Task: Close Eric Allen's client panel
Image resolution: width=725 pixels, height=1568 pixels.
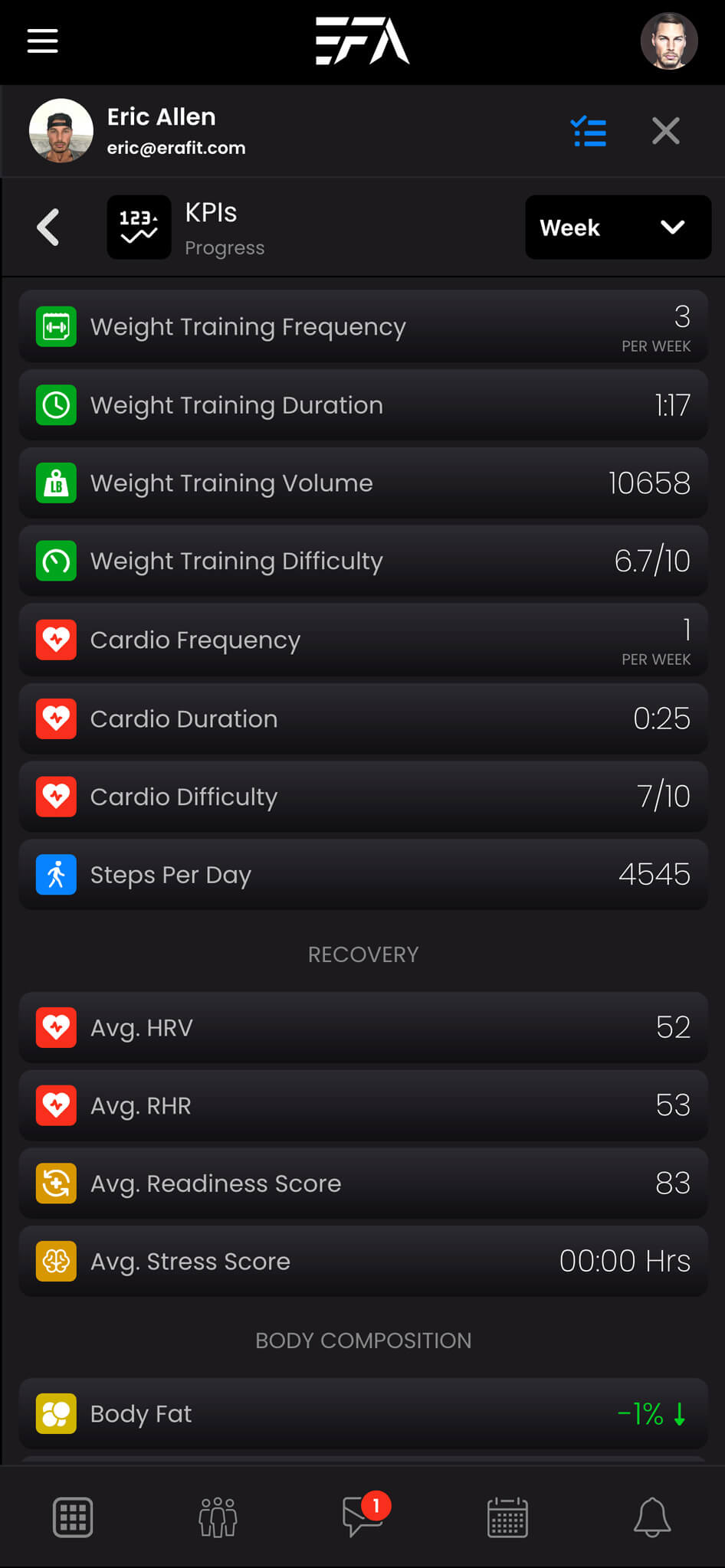Action: (665, 131)
